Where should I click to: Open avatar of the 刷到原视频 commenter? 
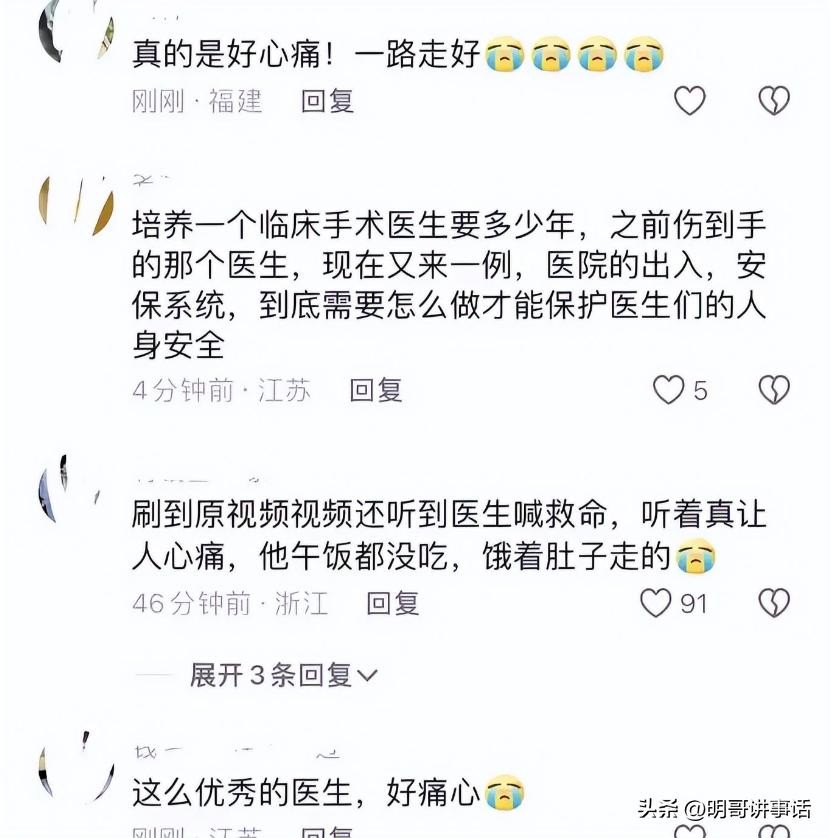tap(70, 490)
